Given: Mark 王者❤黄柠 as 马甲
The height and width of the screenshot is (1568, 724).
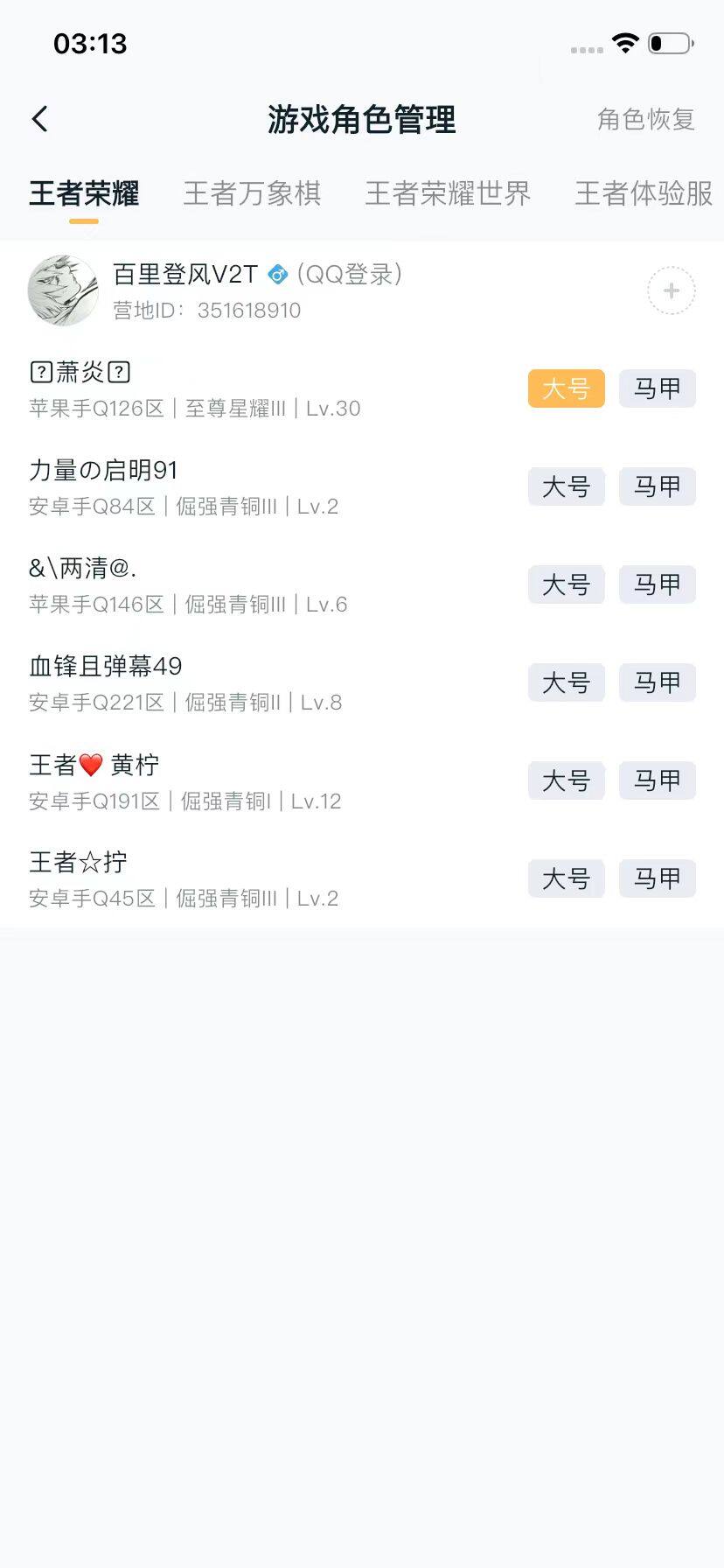Looking at the screenshot, I should (657, 780).
